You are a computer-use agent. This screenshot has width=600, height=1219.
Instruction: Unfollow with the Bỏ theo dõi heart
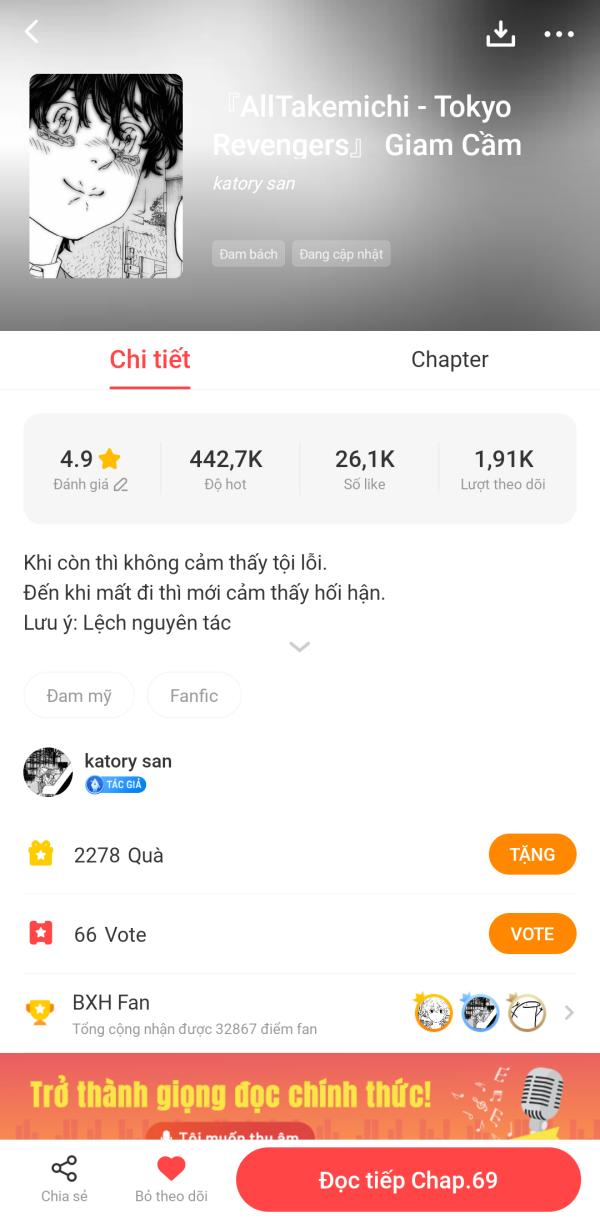171,1179
